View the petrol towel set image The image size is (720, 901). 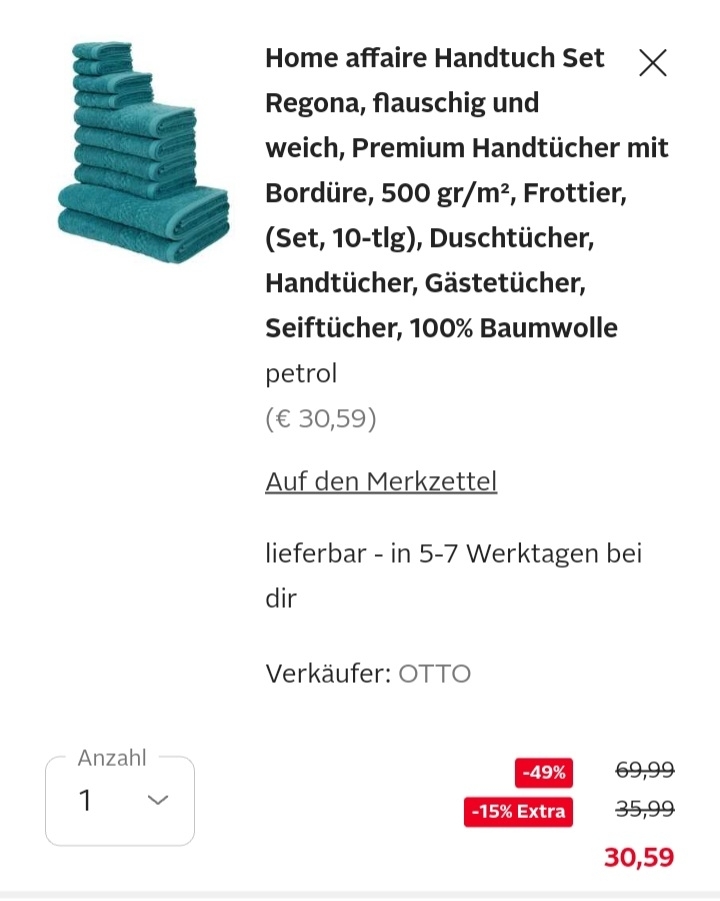[144, 152]
